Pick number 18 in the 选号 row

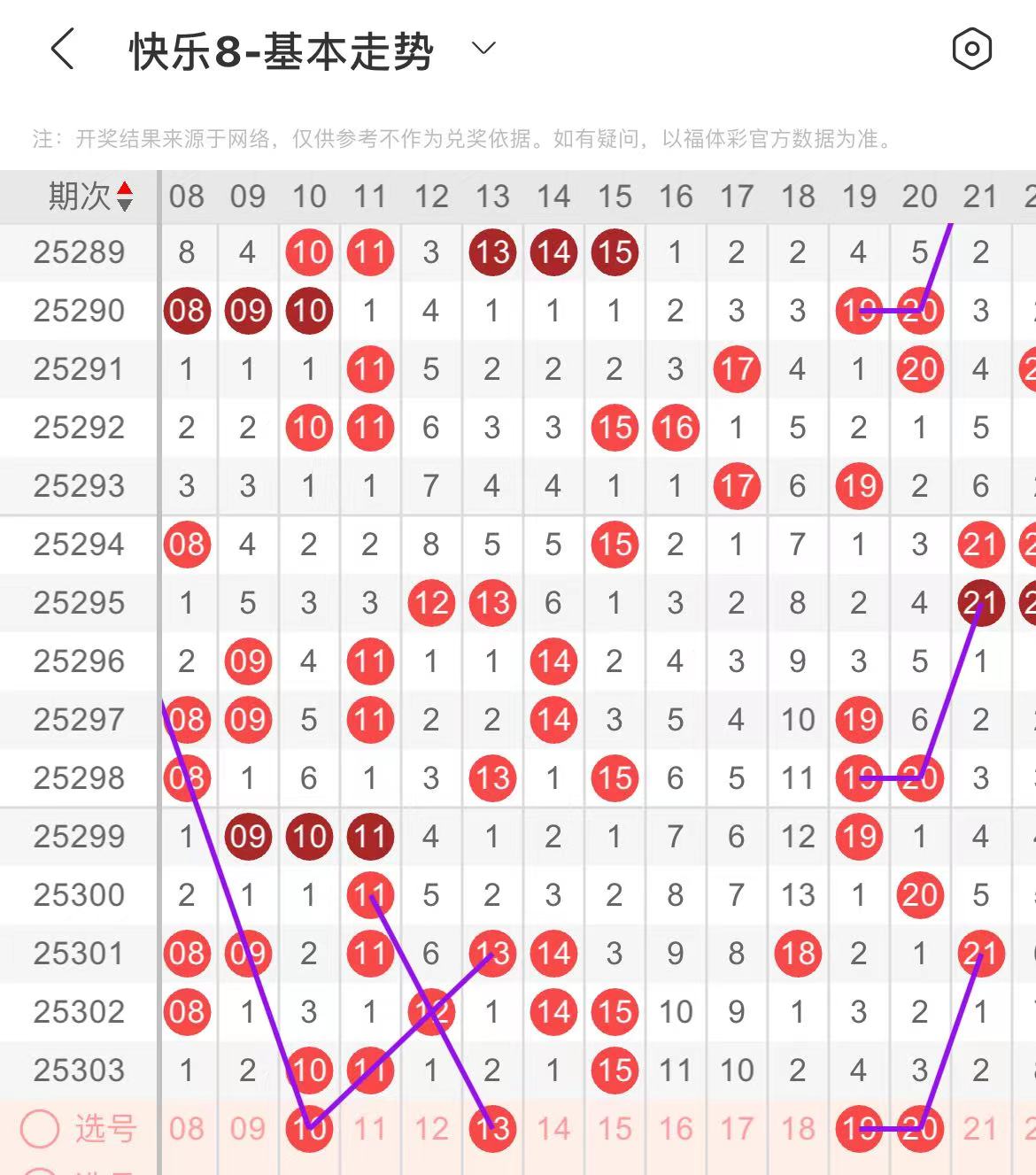coord(798,1129)
